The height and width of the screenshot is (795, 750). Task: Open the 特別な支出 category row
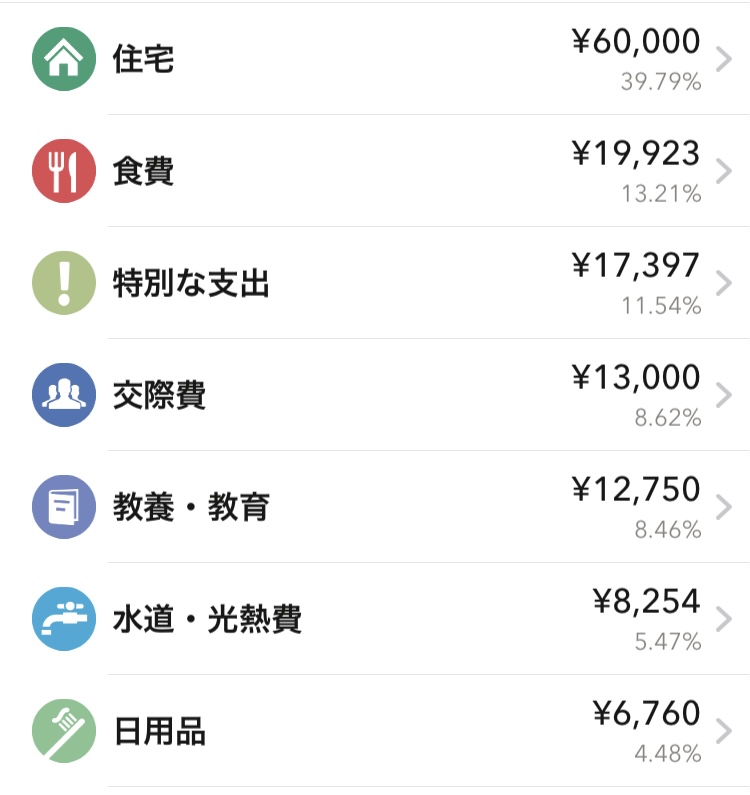(x=375, y=283)
